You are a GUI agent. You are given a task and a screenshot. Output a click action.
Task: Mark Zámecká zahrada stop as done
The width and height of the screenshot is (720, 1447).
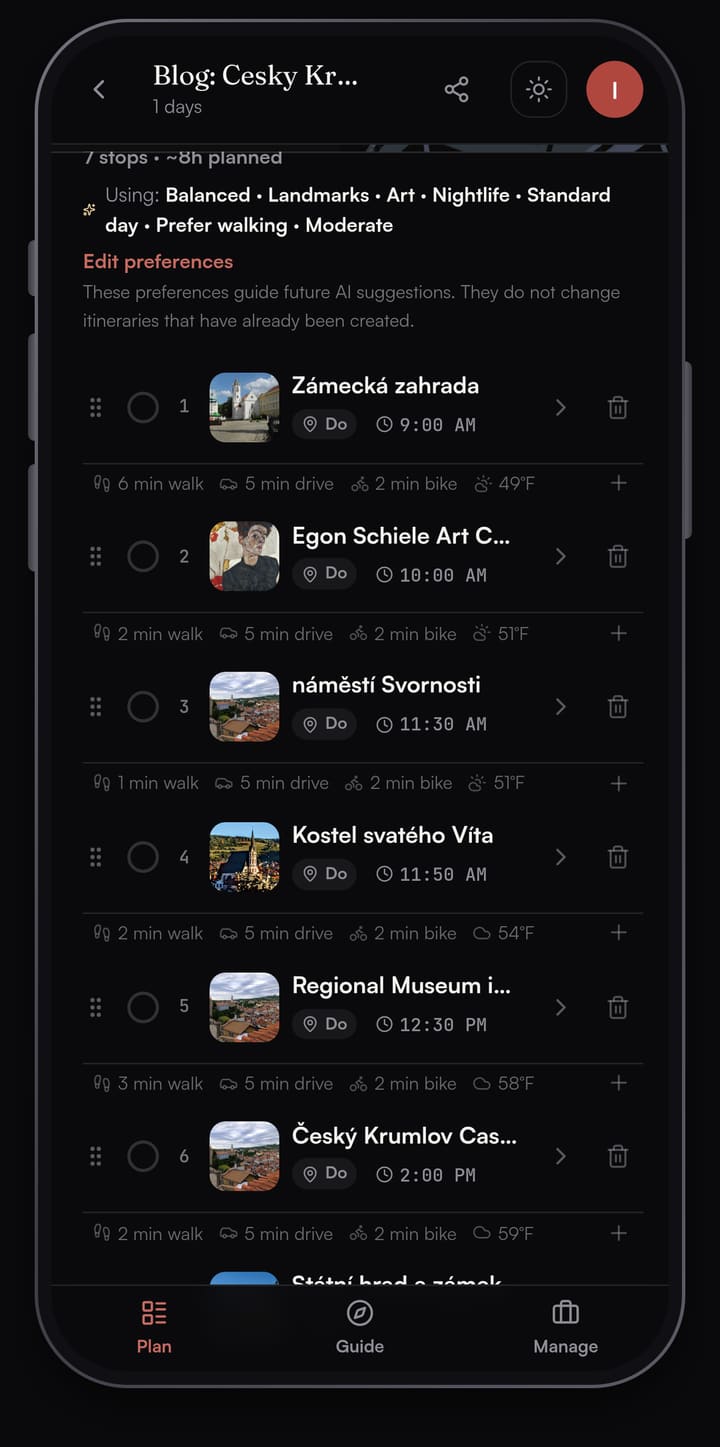click(x=143, y=407)
